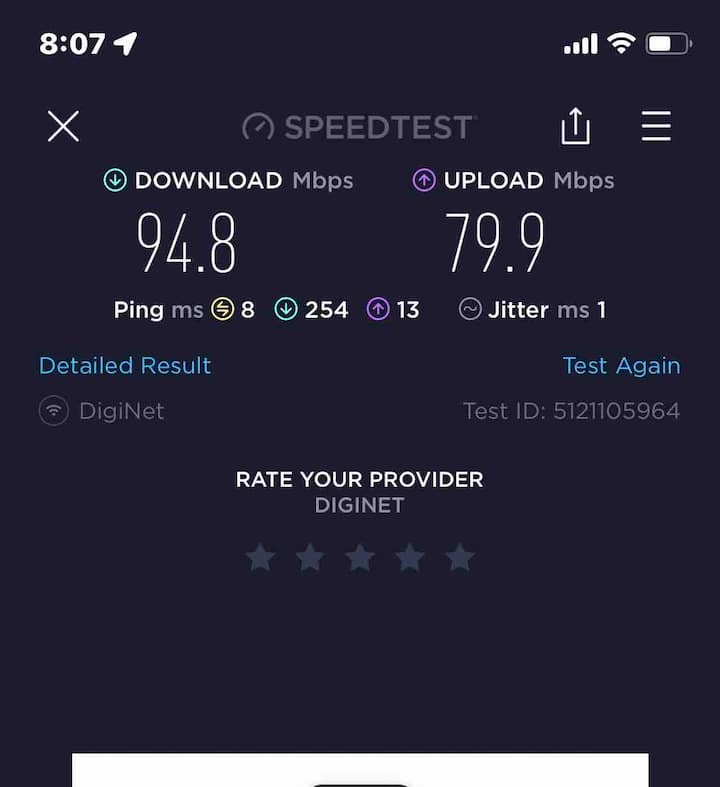Rate DigiNet four stars
The height and width of the screenshot is (787, 720).
pyautogui.click(x=410, y=557)
